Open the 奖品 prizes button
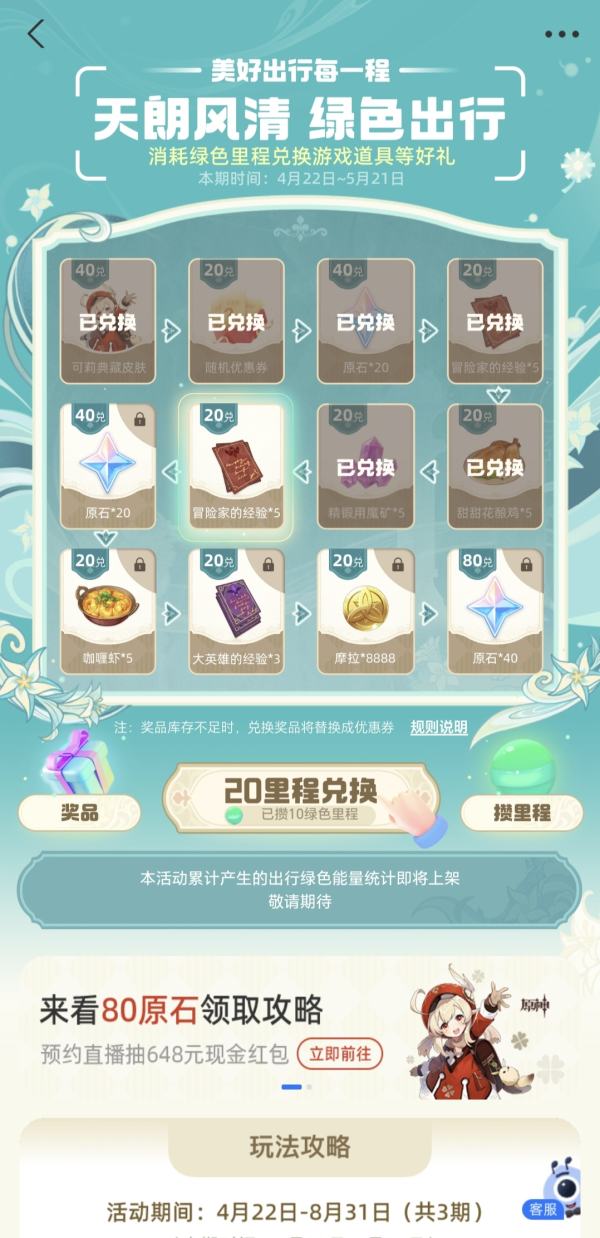The height and width of the screenshot is (1238, 600). 79,812
